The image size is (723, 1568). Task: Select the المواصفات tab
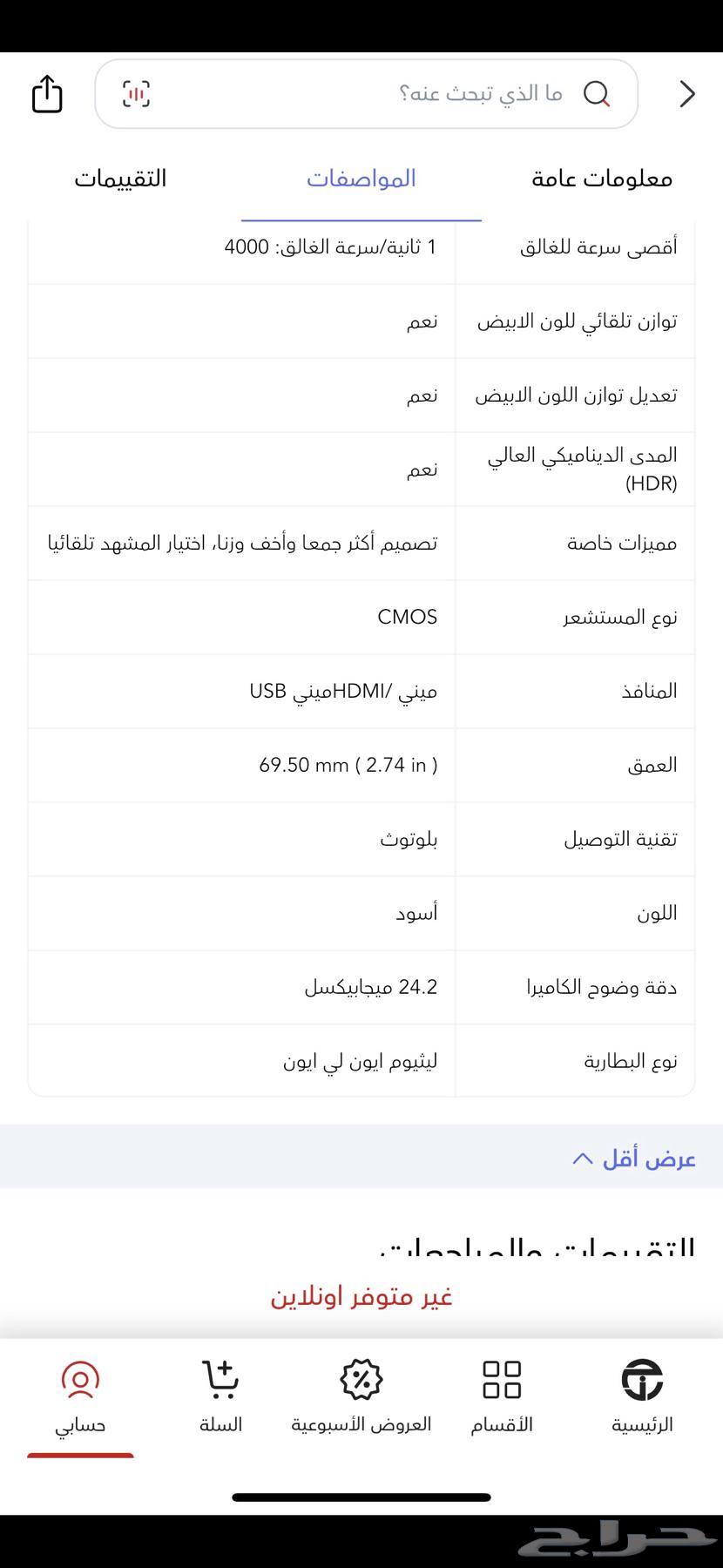click(362, 179)
